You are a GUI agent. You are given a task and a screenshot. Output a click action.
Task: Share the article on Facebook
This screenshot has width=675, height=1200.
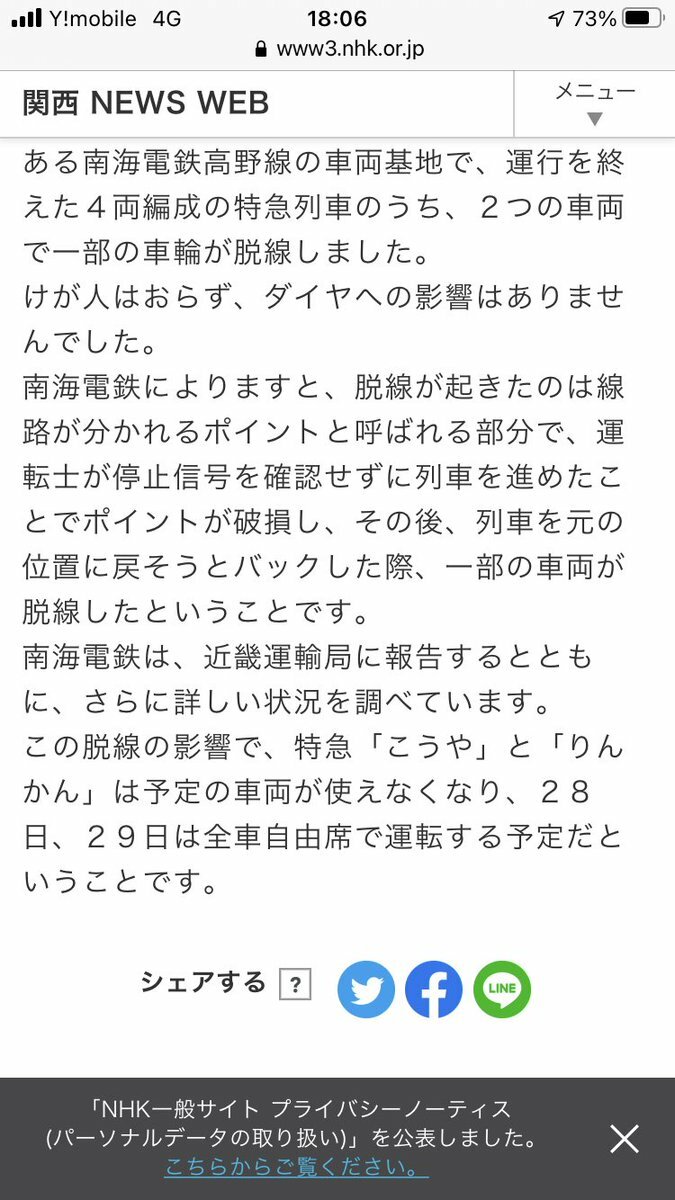[x=434, y=990]
